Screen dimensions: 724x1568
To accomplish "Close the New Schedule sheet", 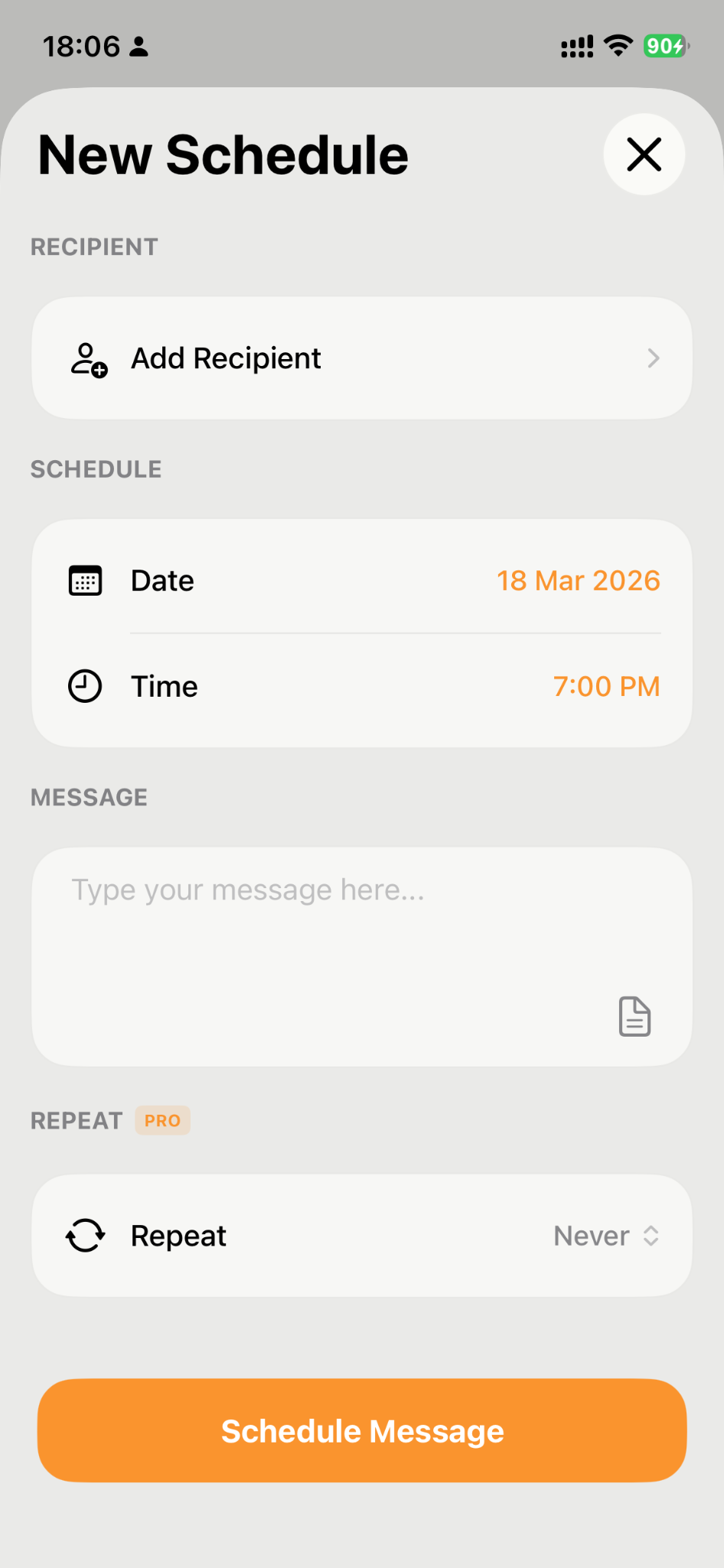I will pos(644,154).
